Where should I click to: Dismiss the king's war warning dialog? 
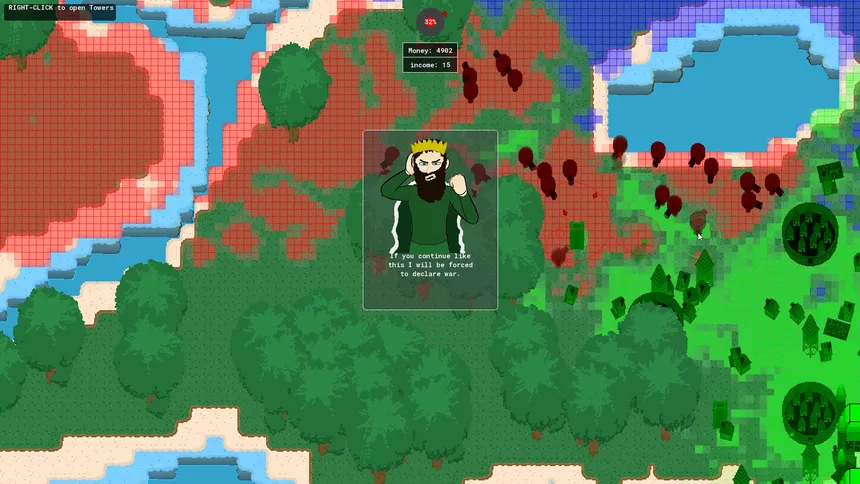coord(430,220)
